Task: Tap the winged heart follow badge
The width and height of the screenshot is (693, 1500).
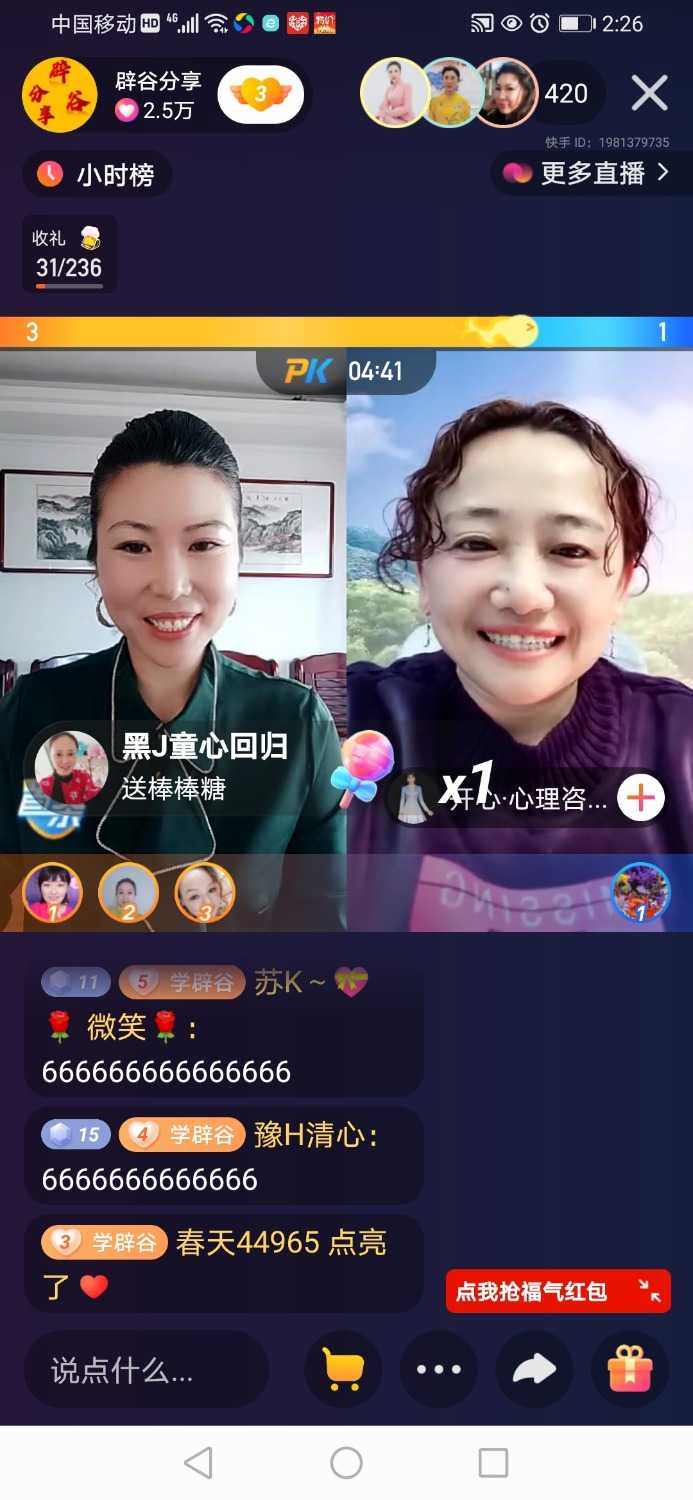Action: pos(260,95)
